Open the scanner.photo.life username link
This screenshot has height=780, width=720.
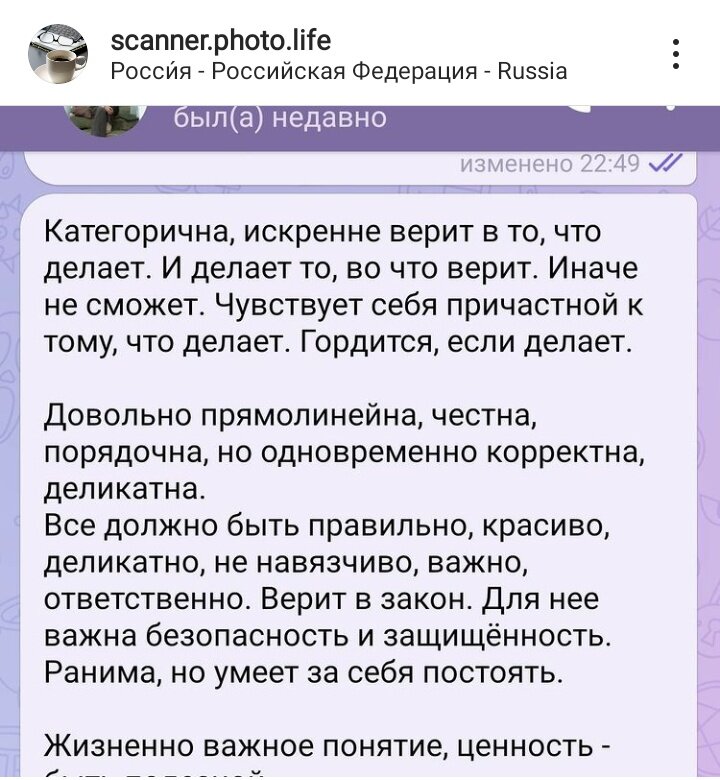point(220,40)
